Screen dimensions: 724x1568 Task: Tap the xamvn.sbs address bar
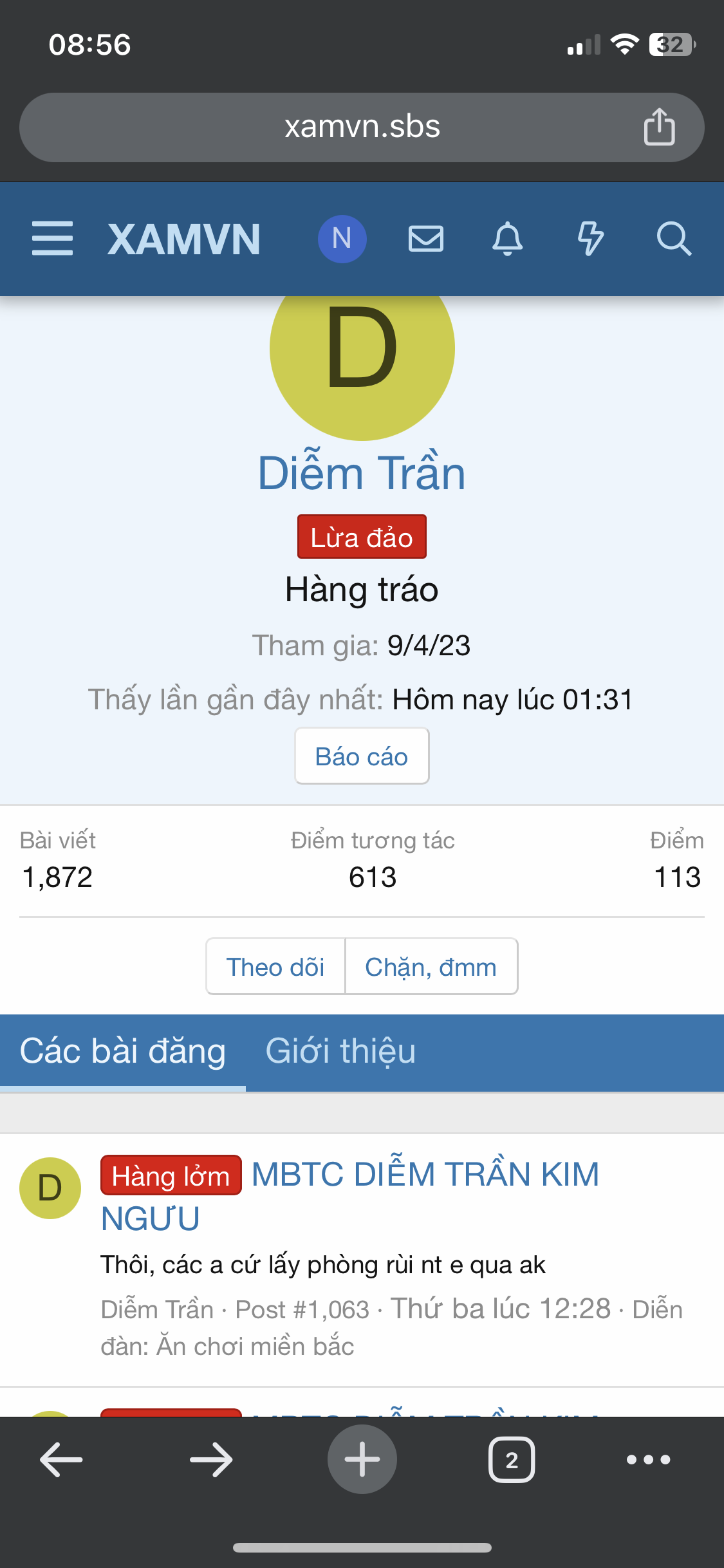point(362,127)
